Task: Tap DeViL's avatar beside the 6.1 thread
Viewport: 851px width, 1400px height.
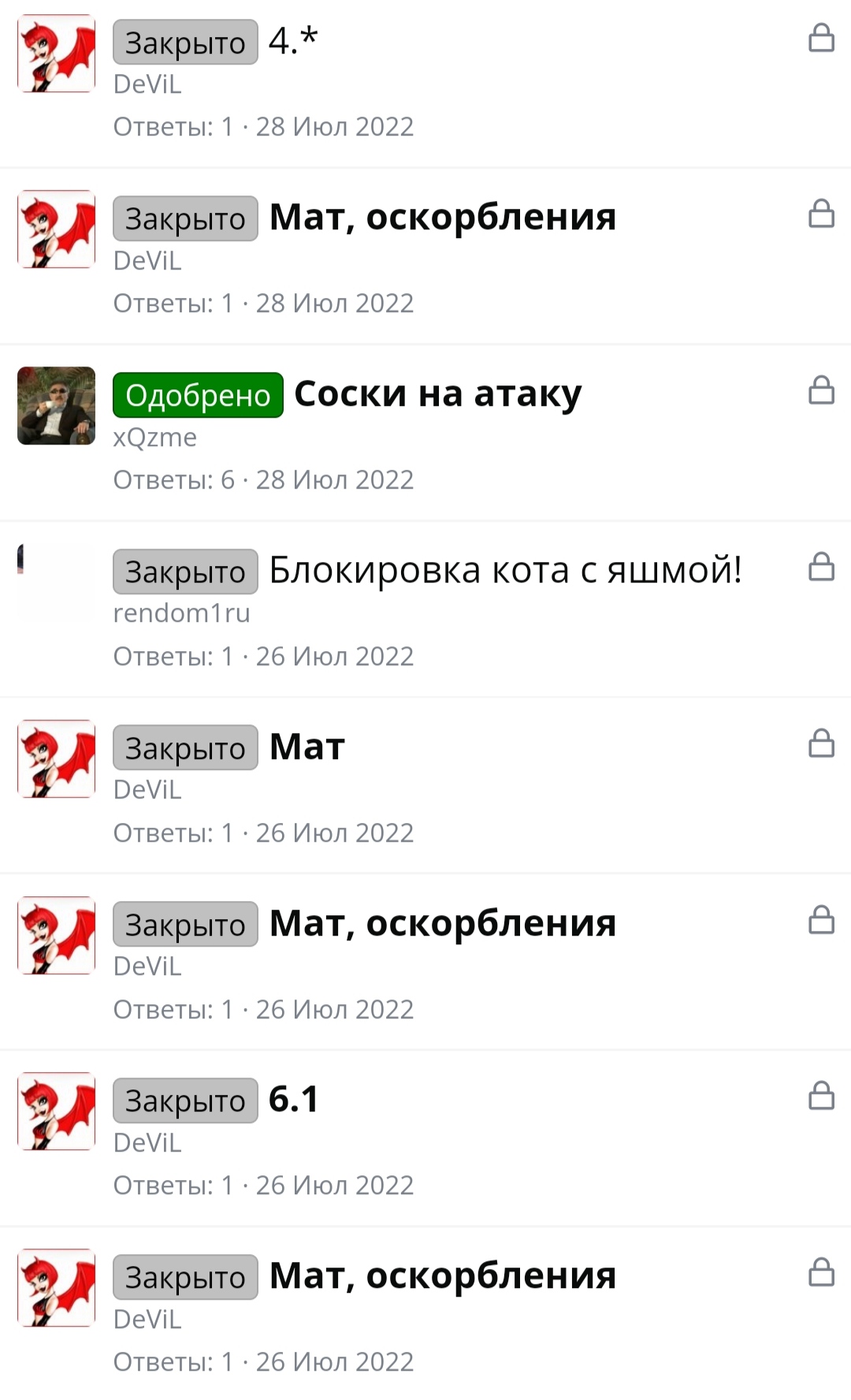Action: tap(57, 1111)
